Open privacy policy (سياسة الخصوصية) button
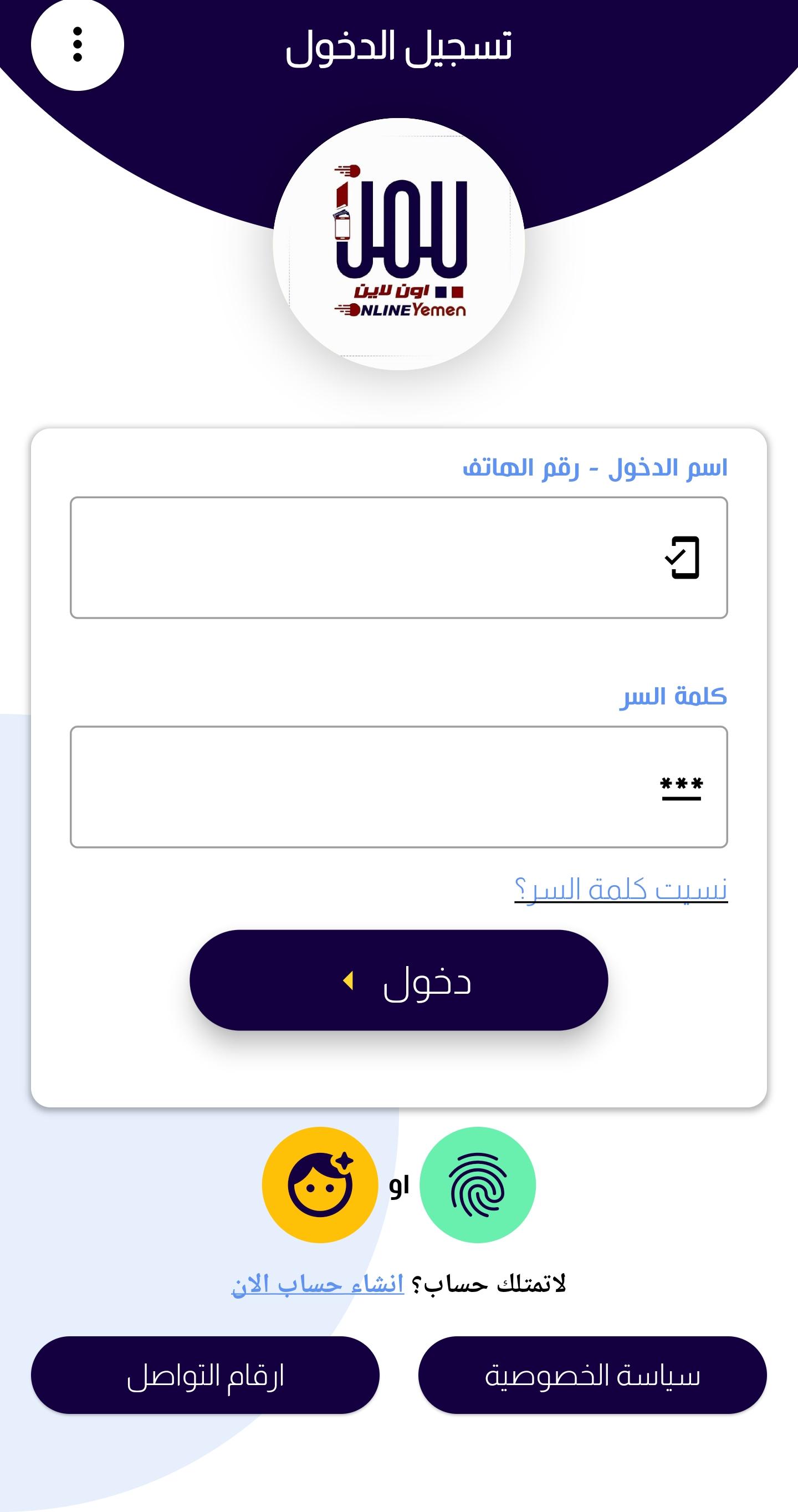Viewport: 798px width, 1512px height. click(592, 1375)
